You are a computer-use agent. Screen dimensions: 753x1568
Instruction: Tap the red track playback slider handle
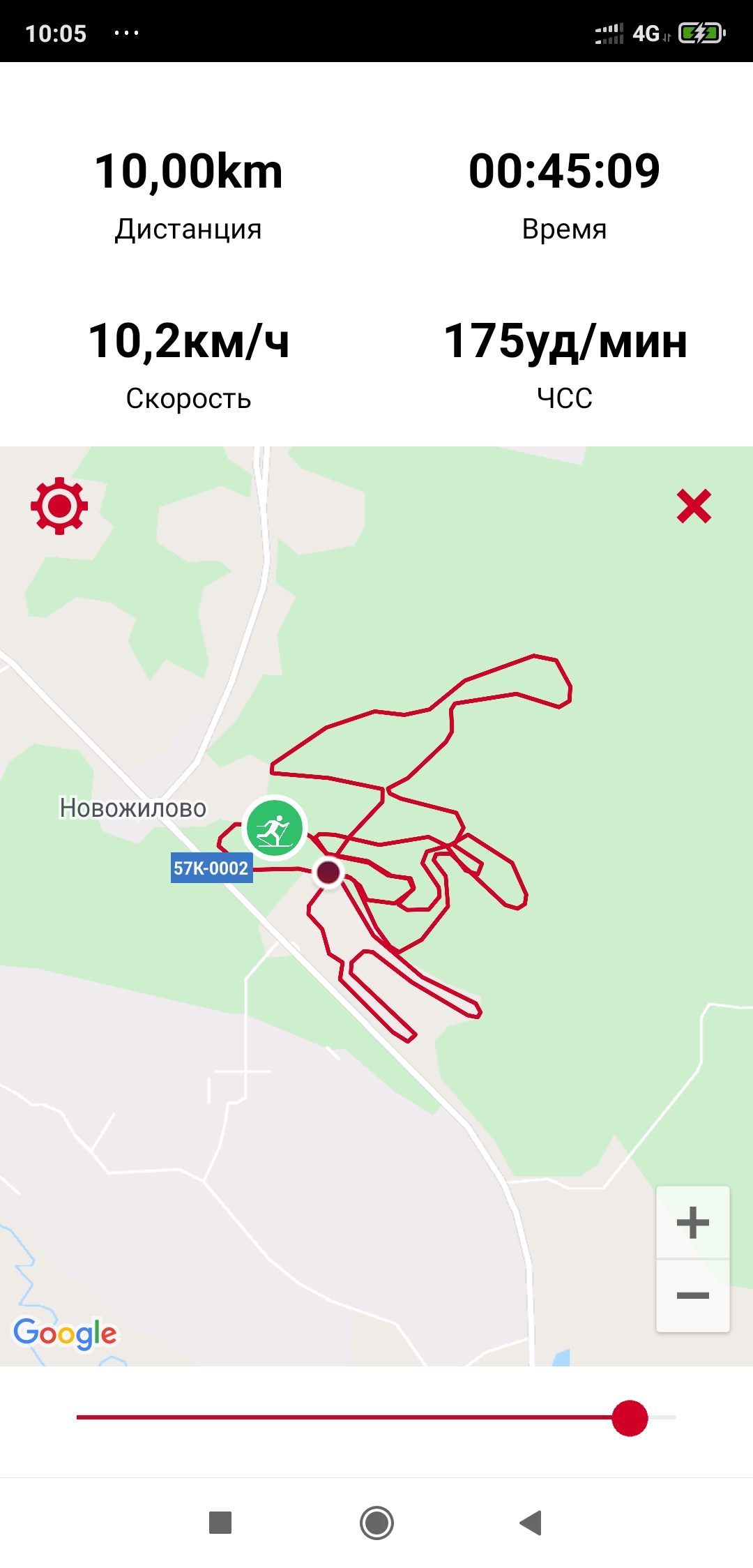630,1418
